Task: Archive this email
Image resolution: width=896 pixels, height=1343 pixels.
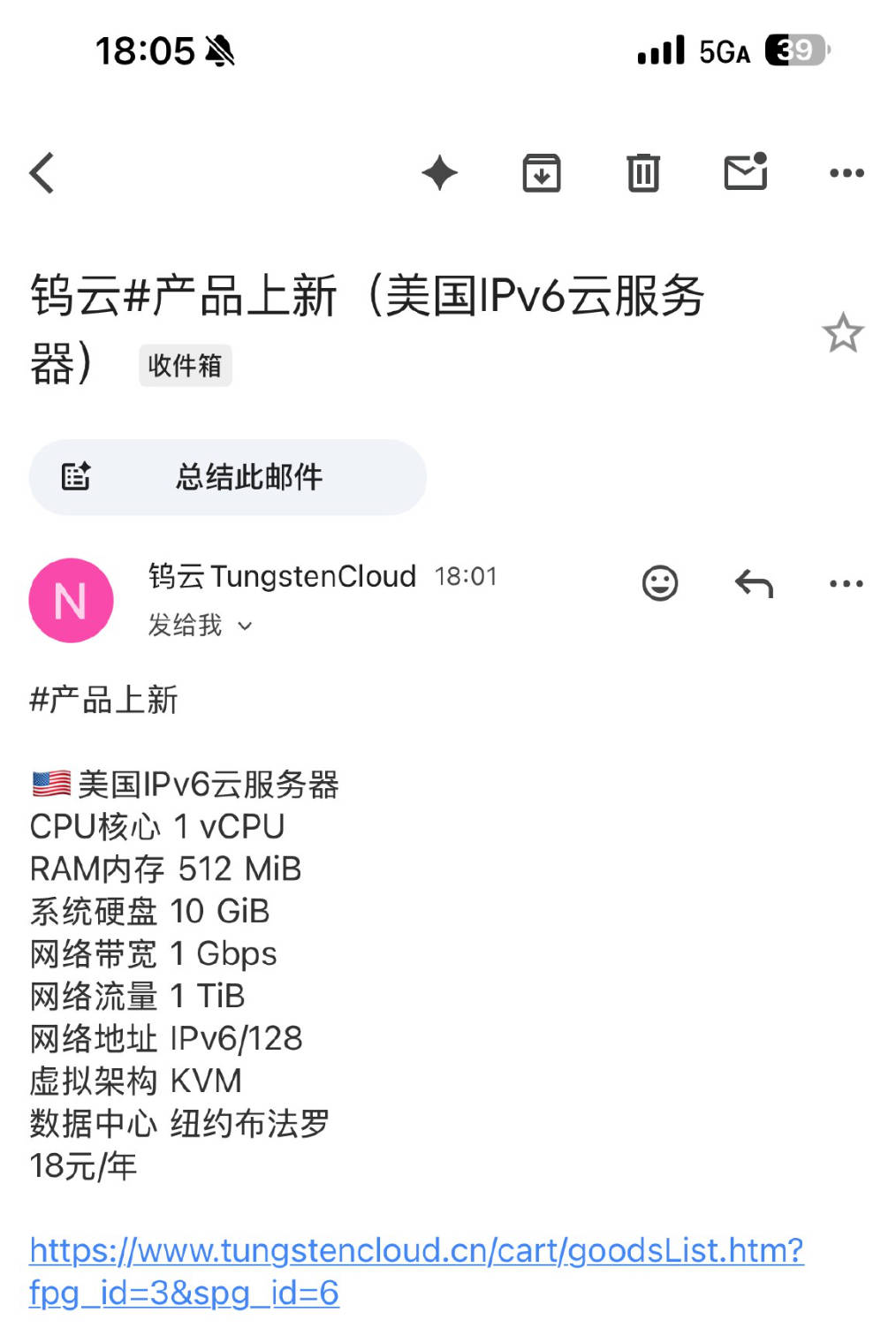Action: point(542,172)
